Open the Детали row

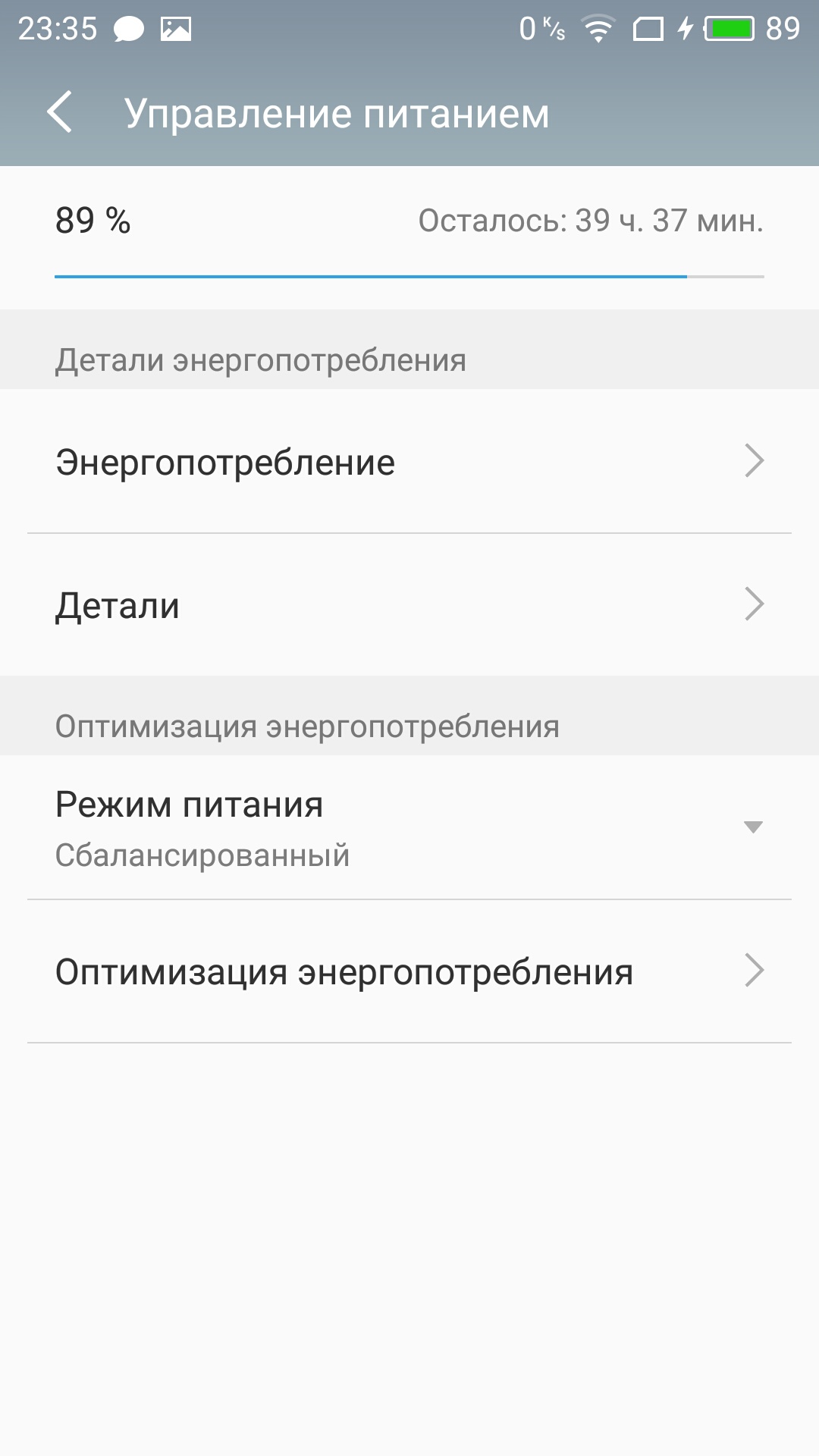click(409, 605)
